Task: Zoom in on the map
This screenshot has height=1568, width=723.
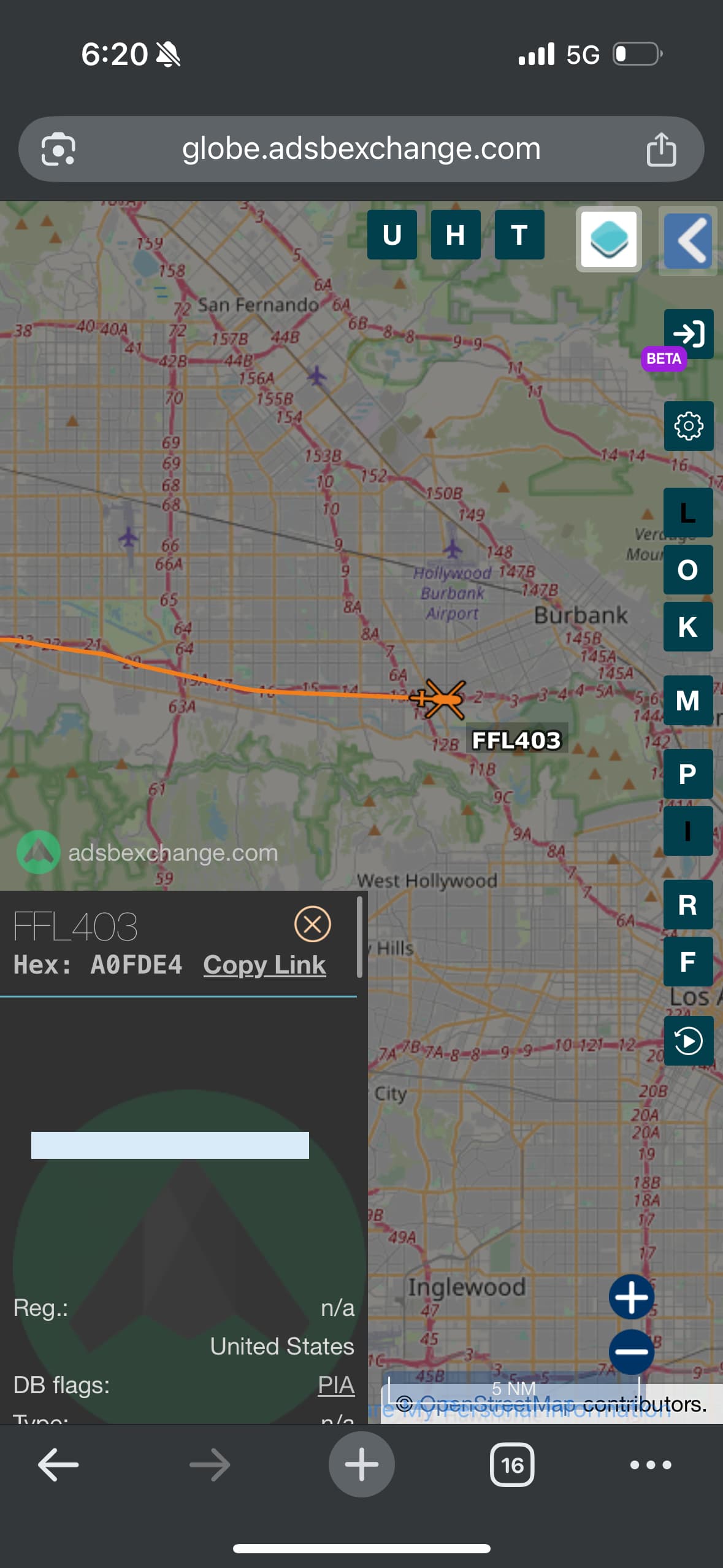Action: pos(631,1297)
